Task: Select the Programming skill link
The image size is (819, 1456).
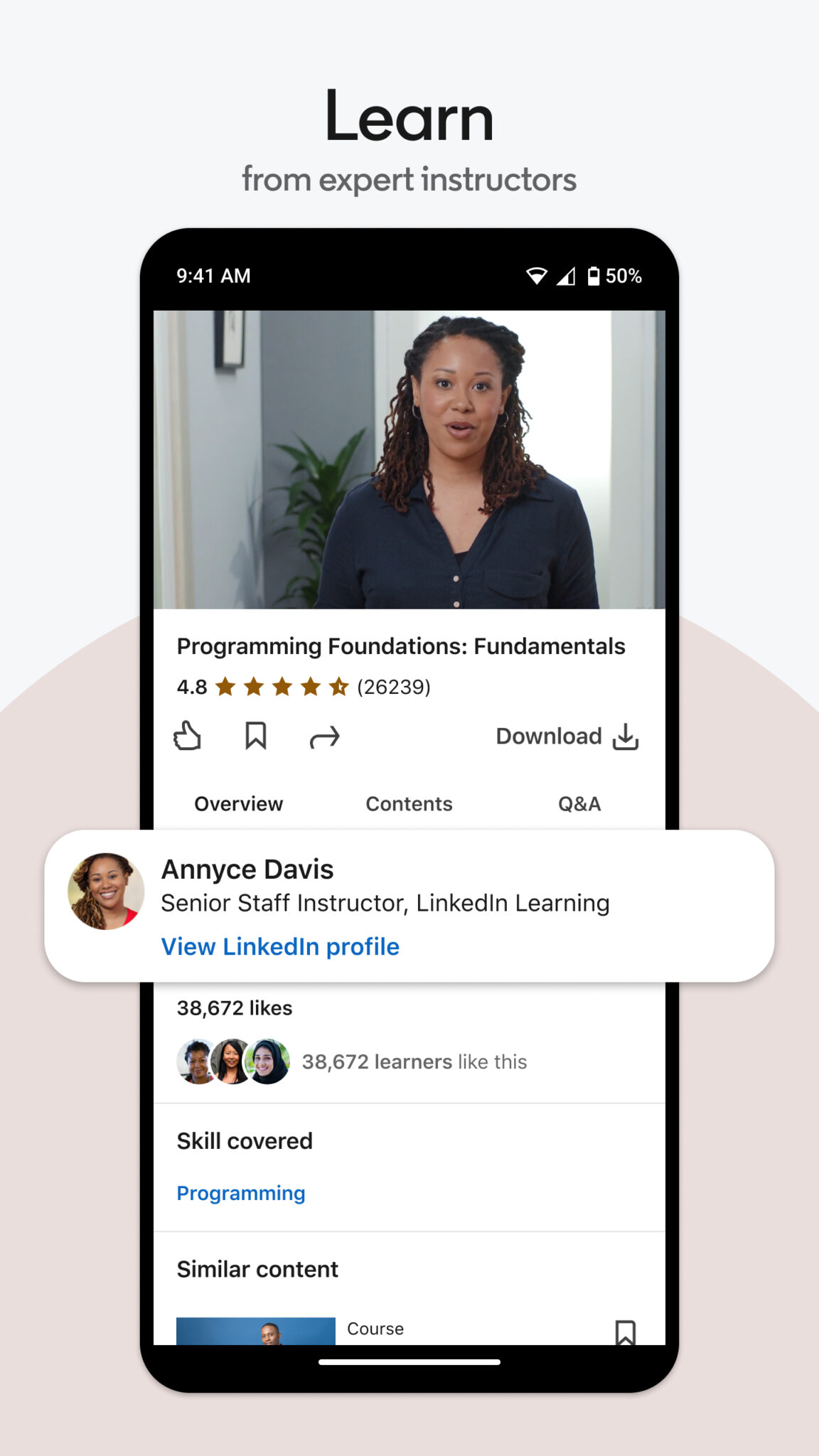Action: pos(240,1193)
